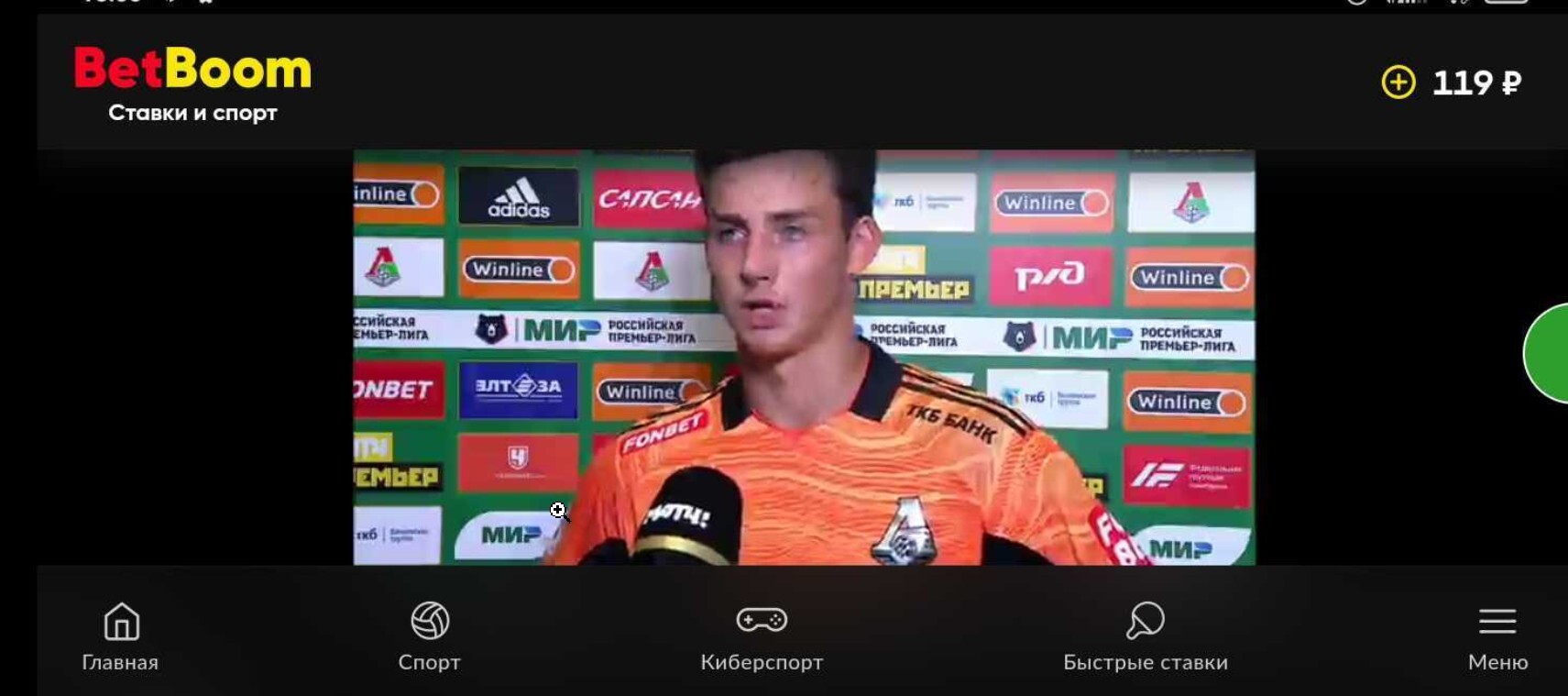Switch to the Спорт tab
The image size is (1568, 696).
tap(429, 635)
